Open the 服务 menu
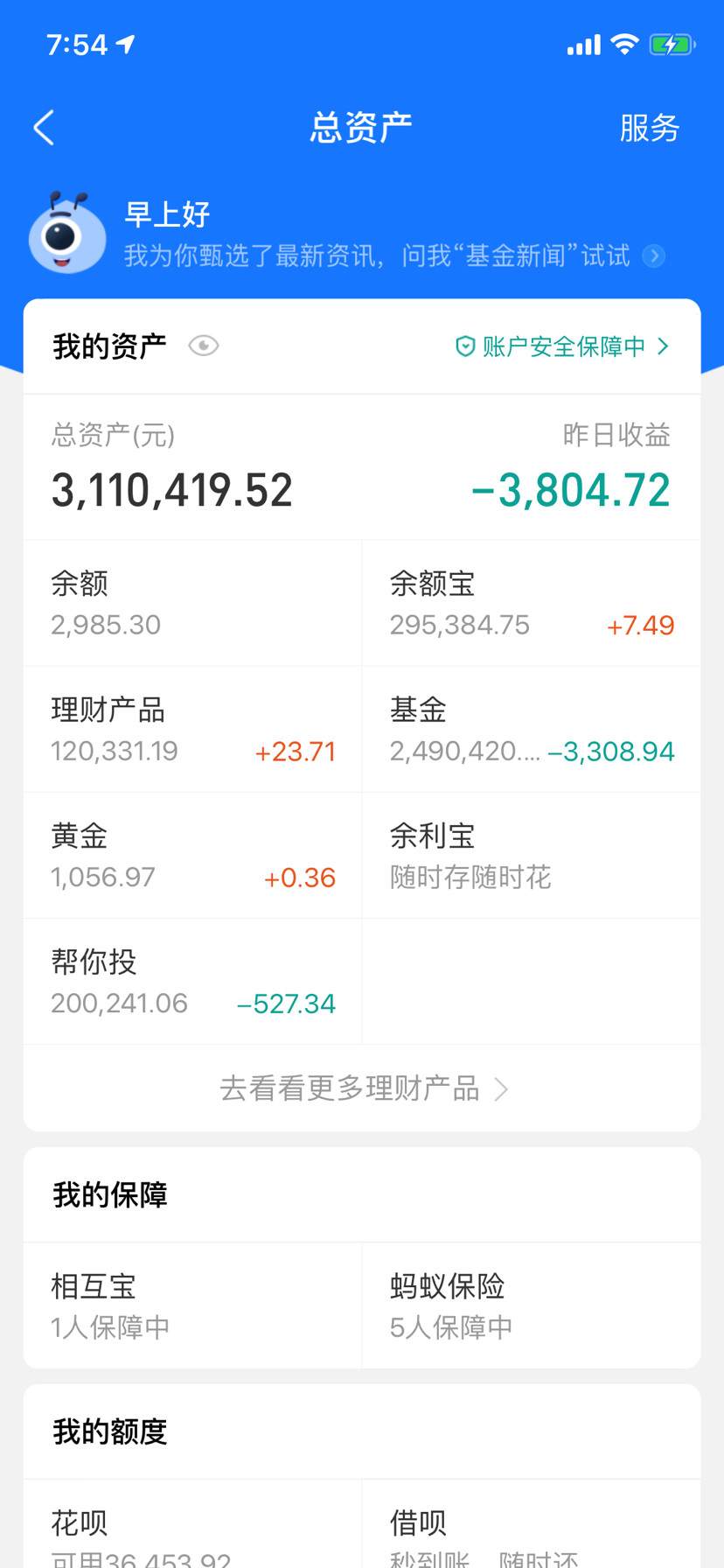Screen dimensions: 724x1568 click(651, 127)
